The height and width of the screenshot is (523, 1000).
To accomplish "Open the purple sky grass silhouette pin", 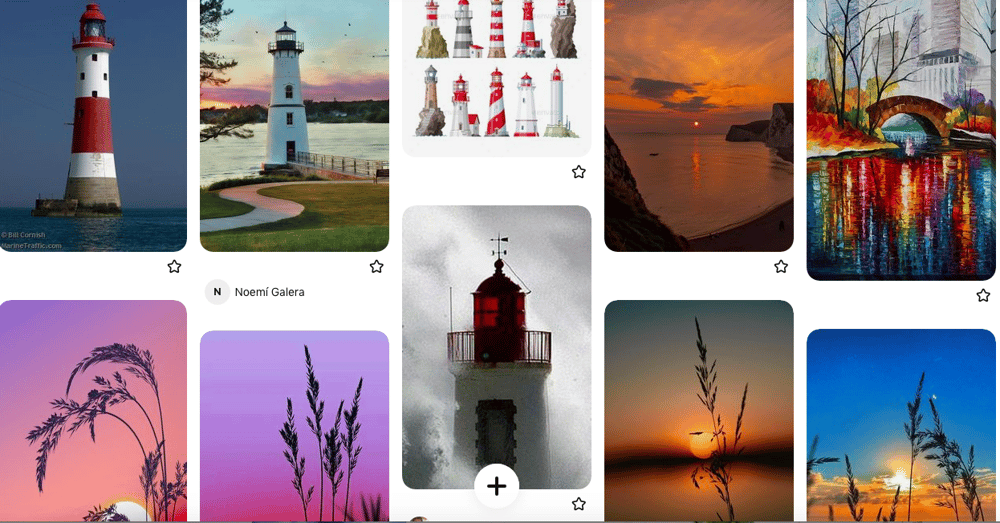I will click(294, 425).
